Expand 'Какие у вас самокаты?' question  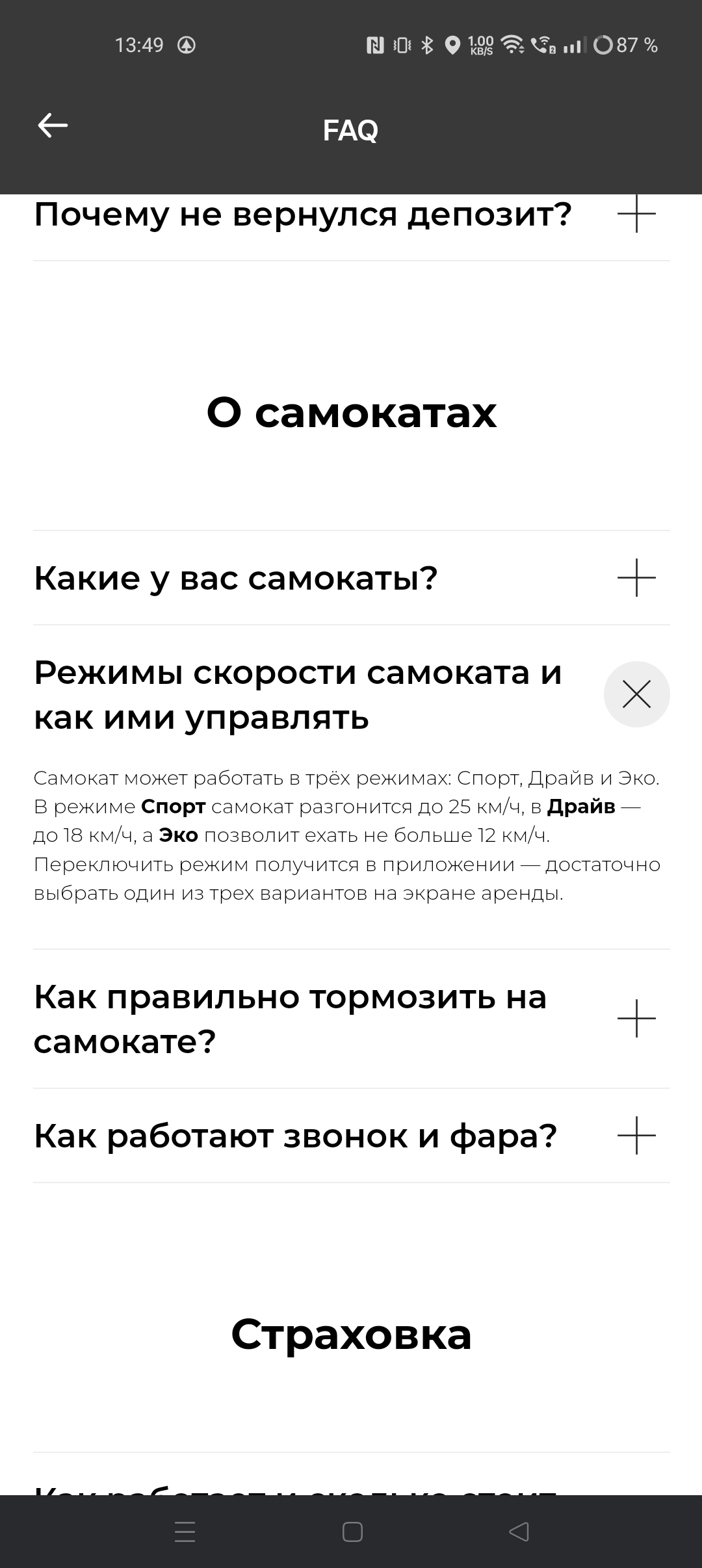[x=636, y=577]
